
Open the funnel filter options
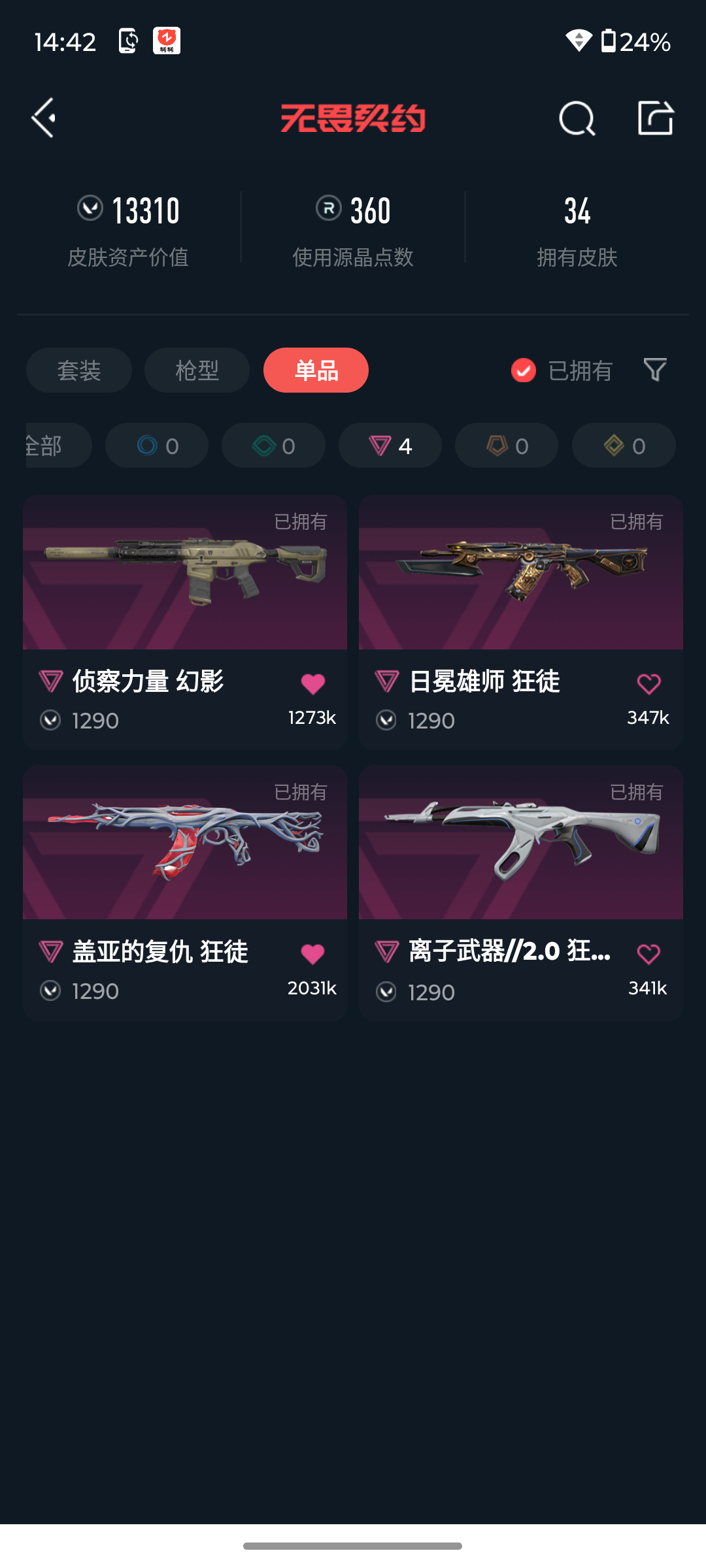click(655, 370)
